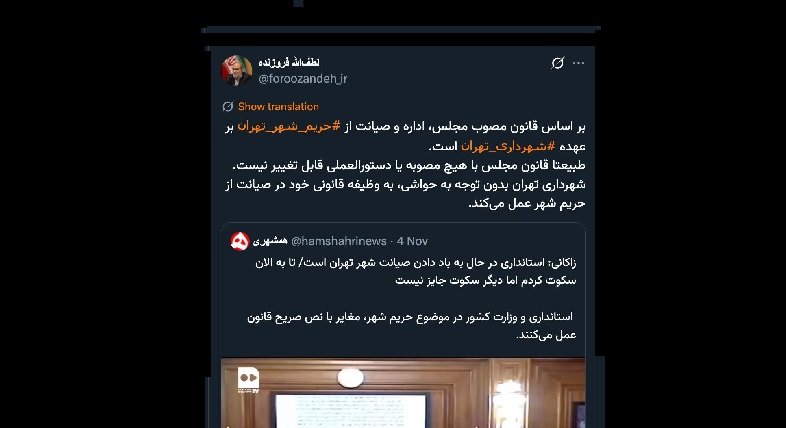Open the post's overflow menu
The width and height of the screenshot is (786, 428).
tap(579, 64)
